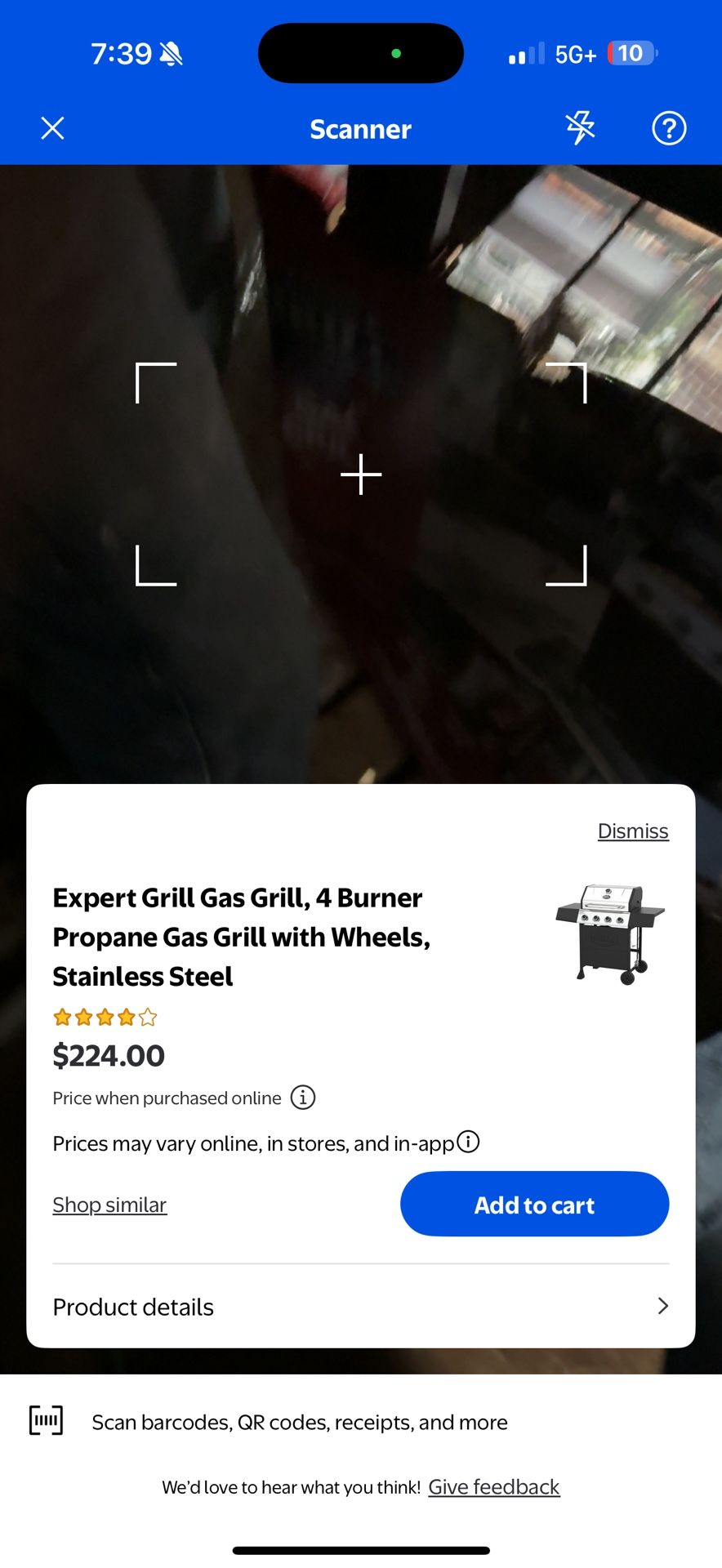Tap the info icon after prices may vary text
The height and width of the screenshot is (1568, 722).
tap(468, 1142)
